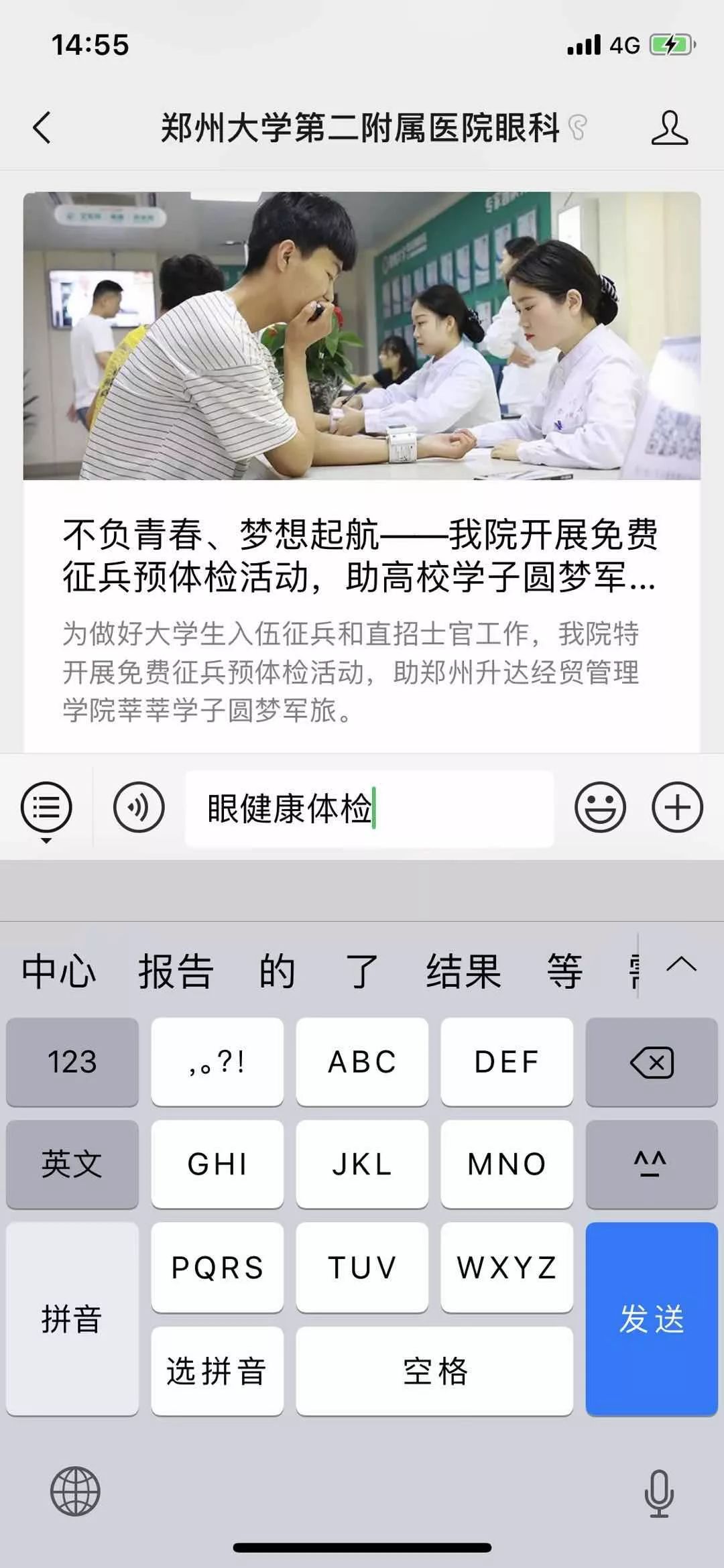724x1568 pixels.
Task: Tap the globe to change keyboards
Action: click(x=75, y=1491)
